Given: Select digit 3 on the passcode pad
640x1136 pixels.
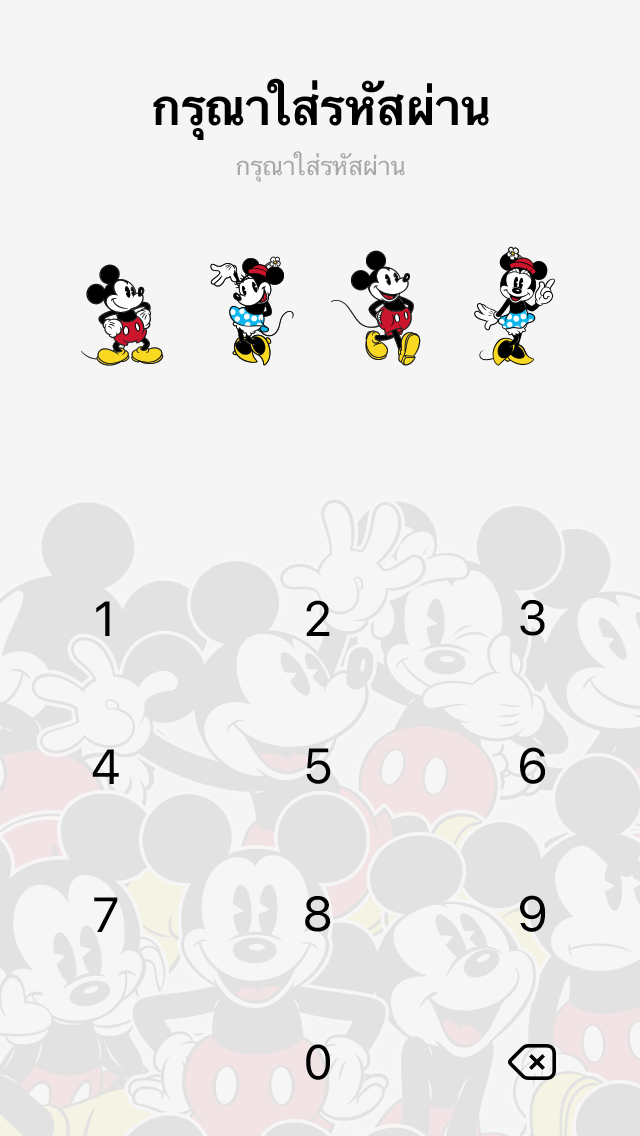Looking at the screenshot, I should [532, 620].
